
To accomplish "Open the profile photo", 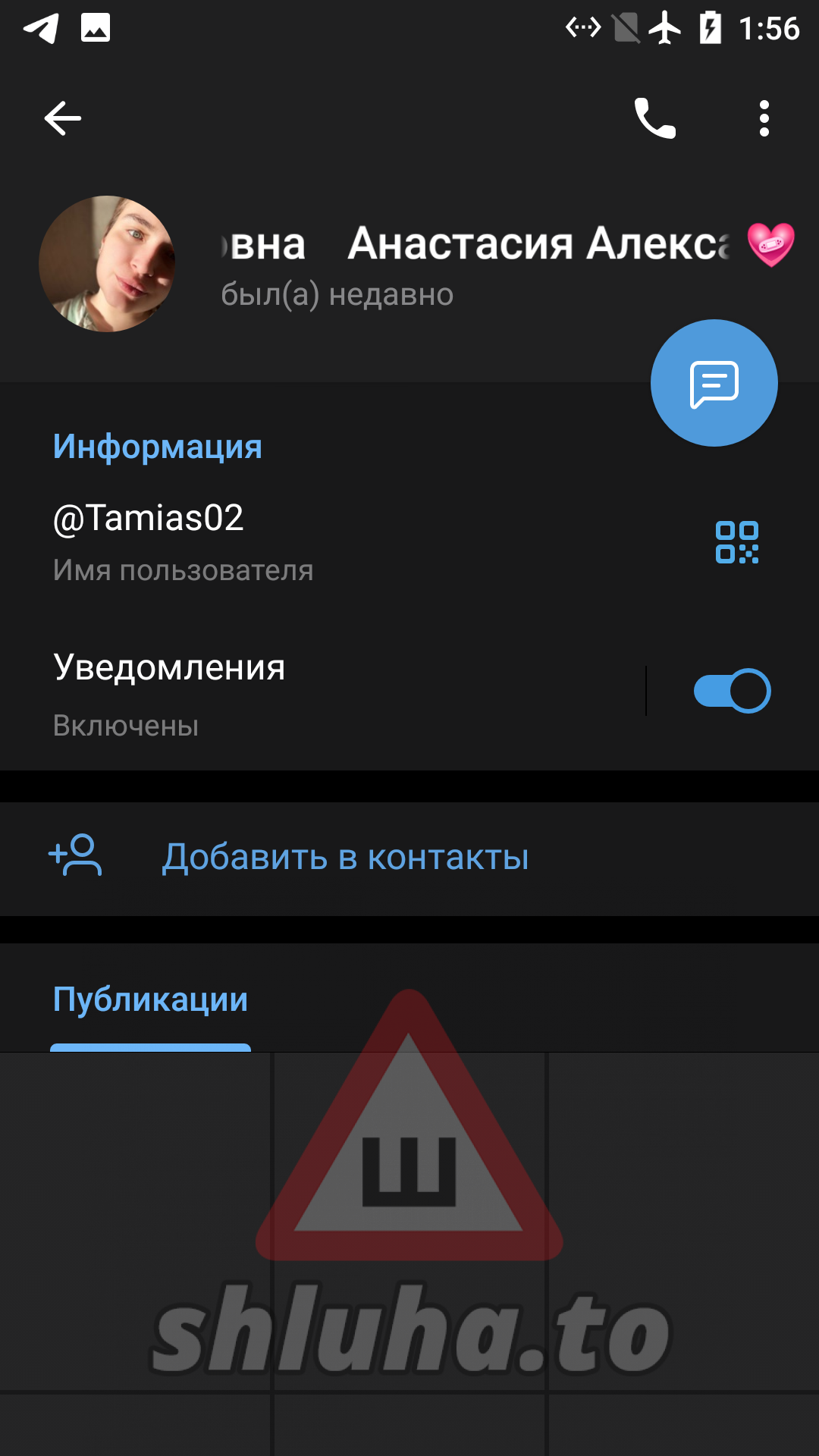I will (107, 264).
